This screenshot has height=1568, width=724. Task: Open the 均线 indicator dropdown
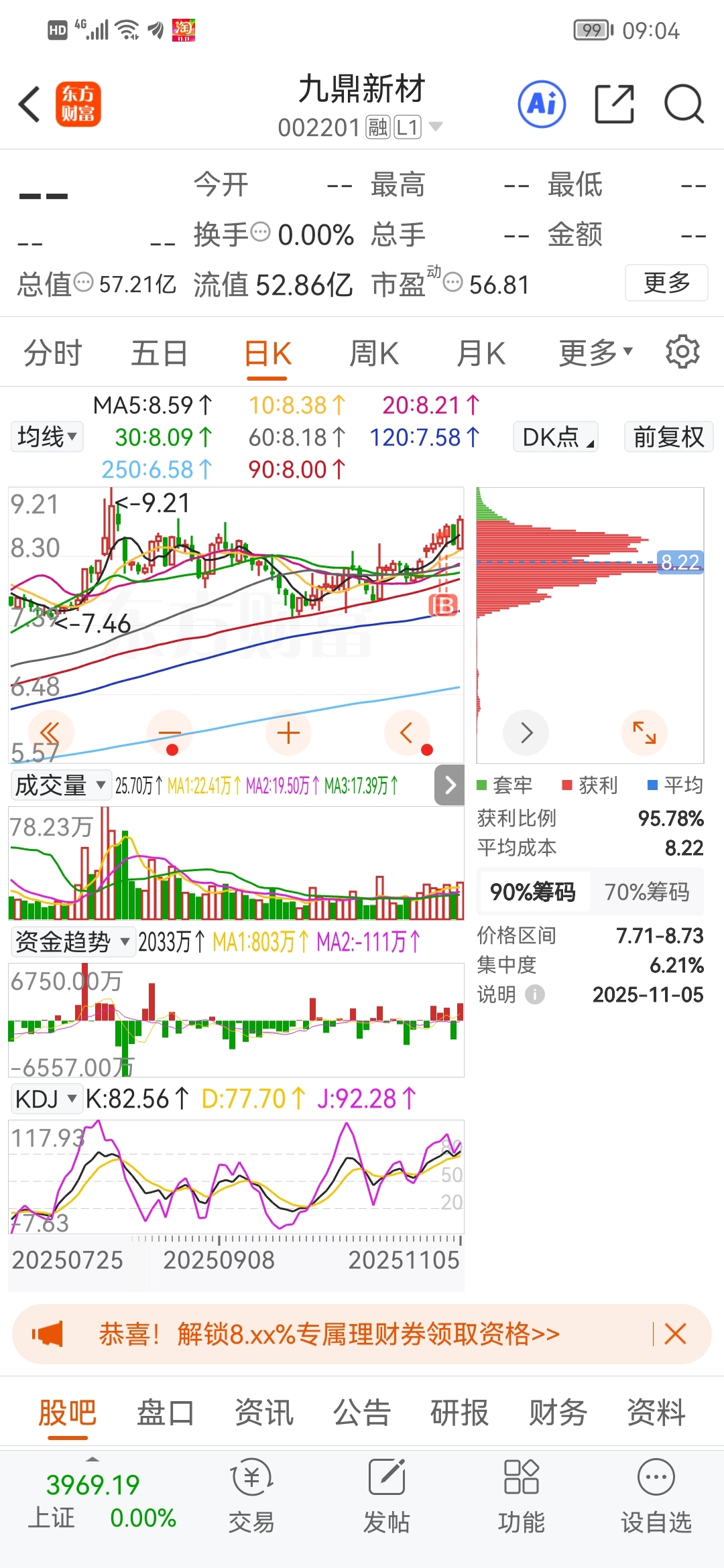46,437
